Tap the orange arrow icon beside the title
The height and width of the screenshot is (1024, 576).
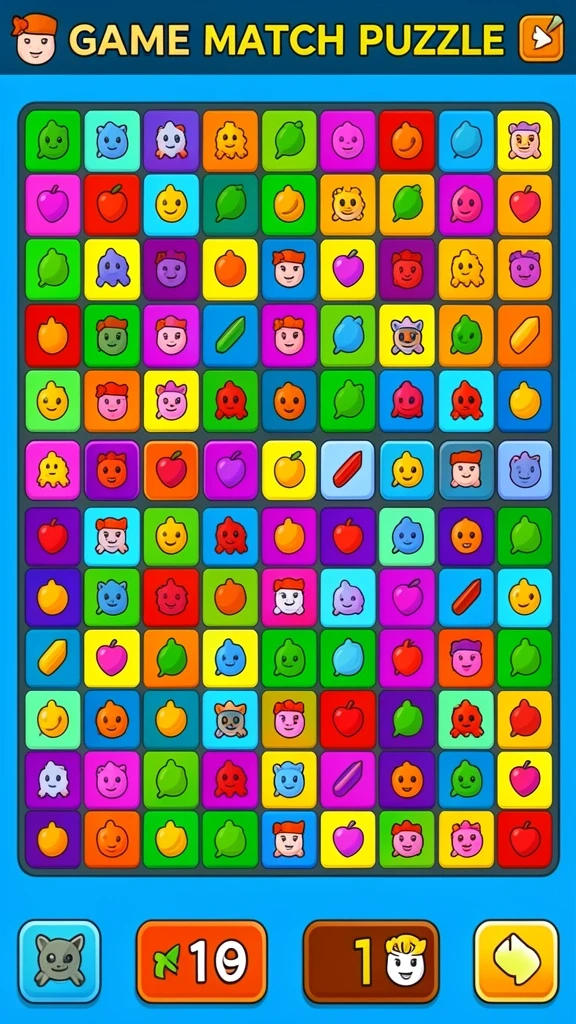[541, 38]
